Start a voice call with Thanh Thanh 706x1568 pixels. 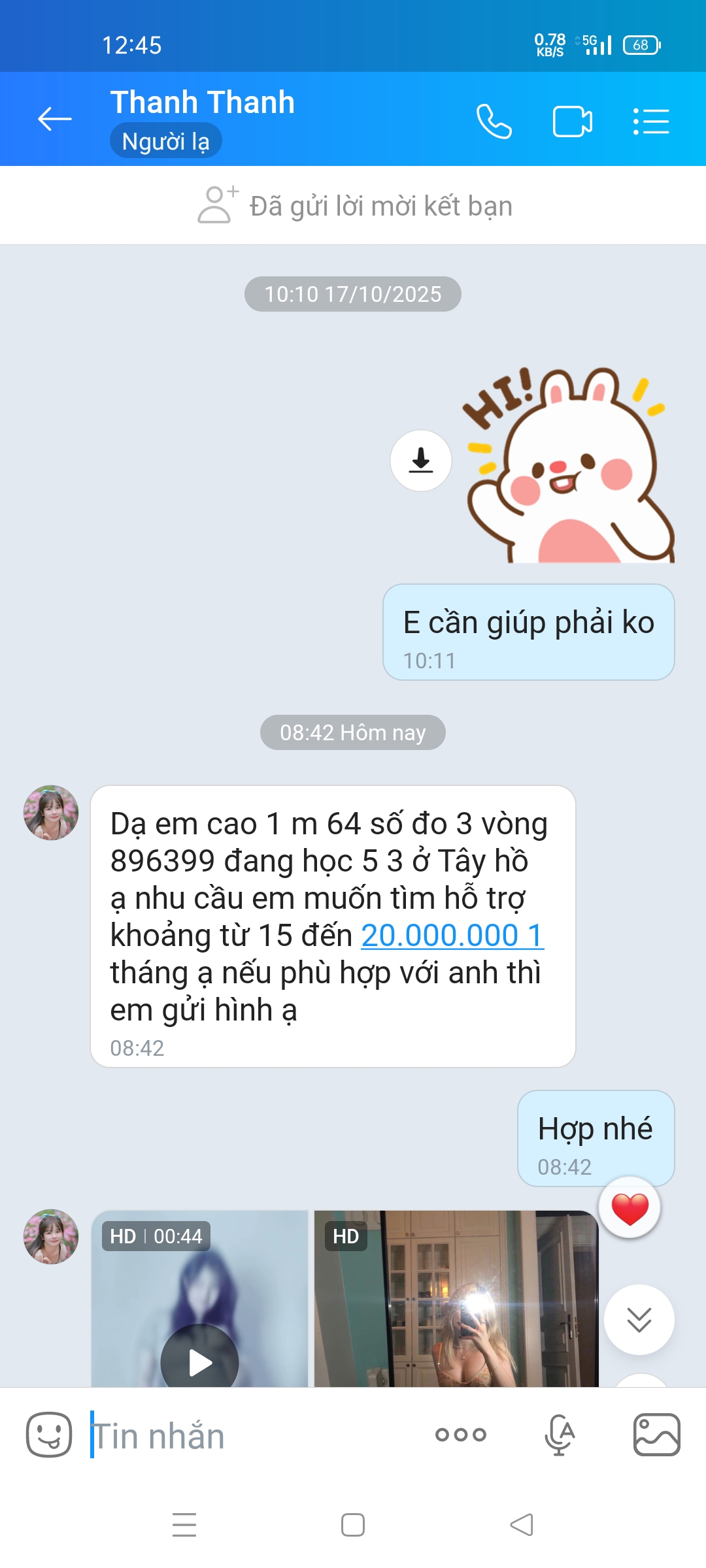point(494,122)
